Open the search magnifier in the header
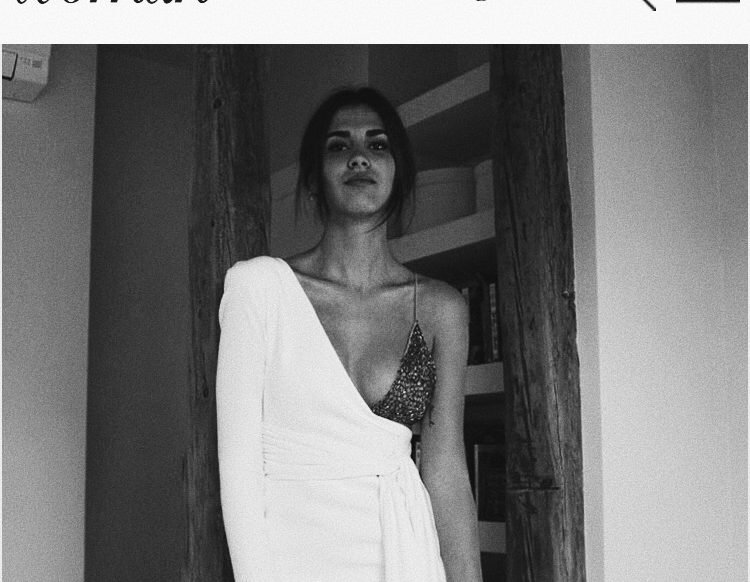This screenshot has width=750, height=582. point(644,4)
